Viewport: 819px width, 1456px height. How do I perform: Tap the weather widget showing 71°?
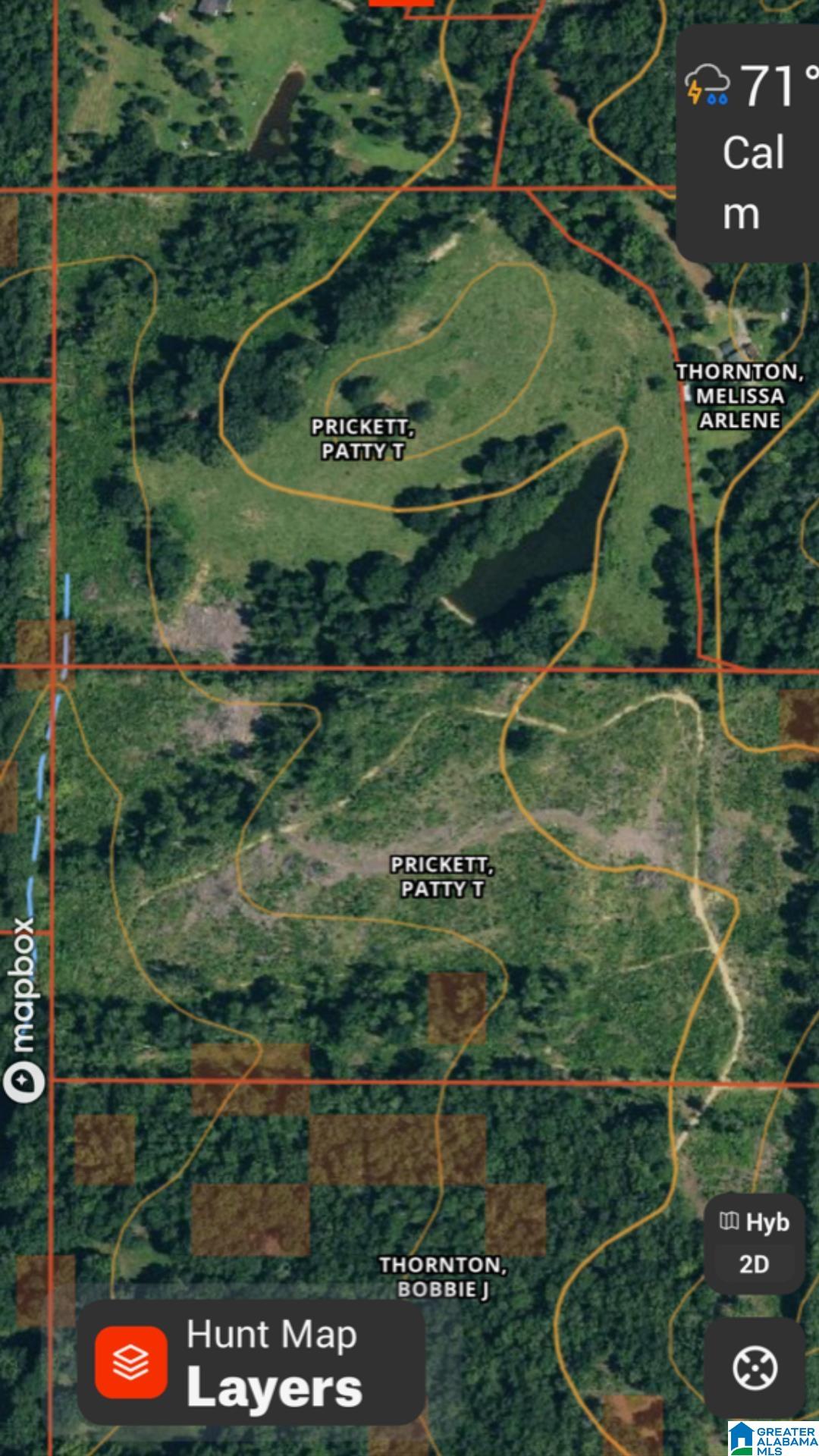point(748,144)
